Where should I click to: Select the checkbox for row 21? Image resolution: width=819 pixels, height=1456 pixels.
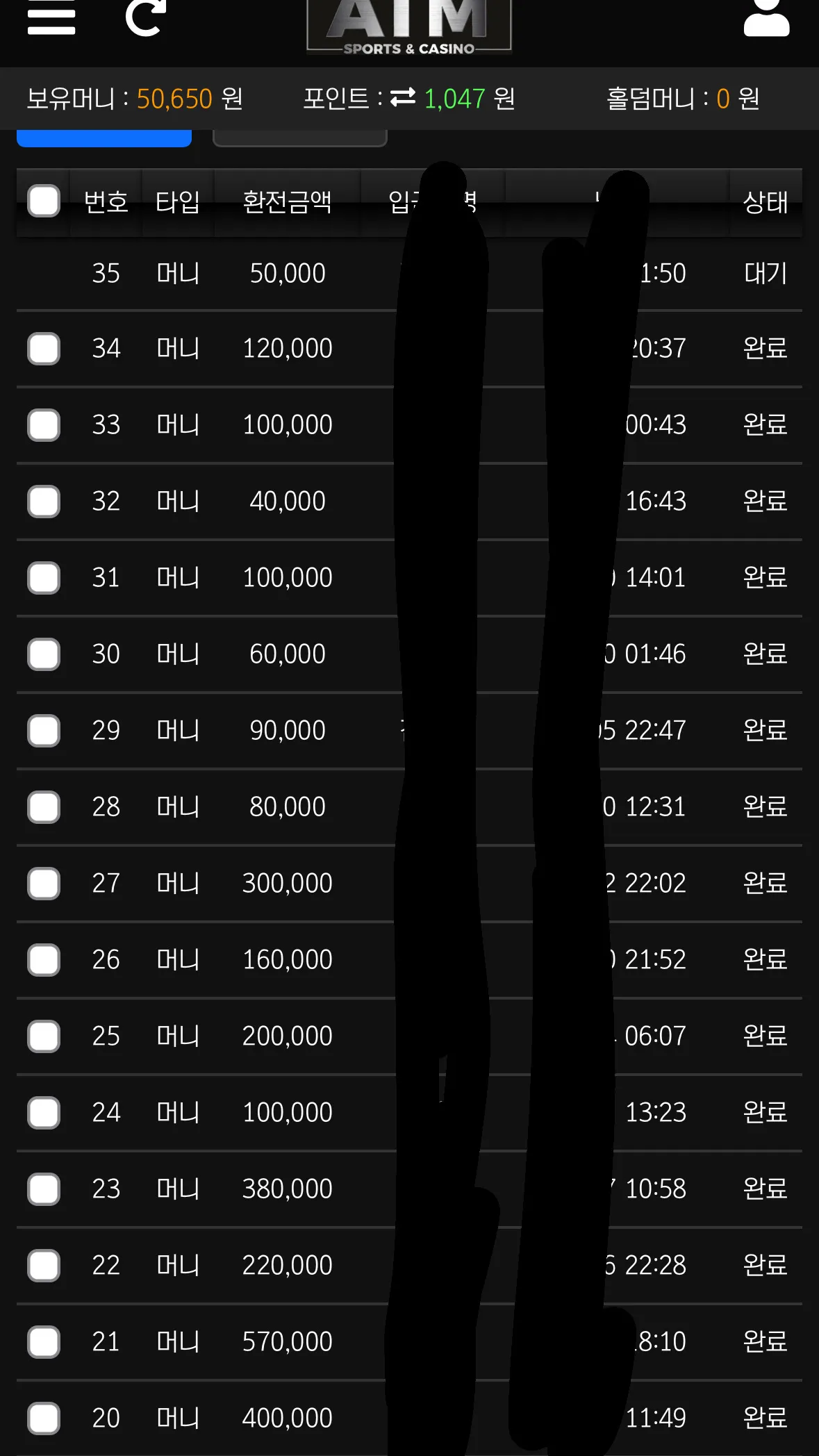coord(44,1341)
